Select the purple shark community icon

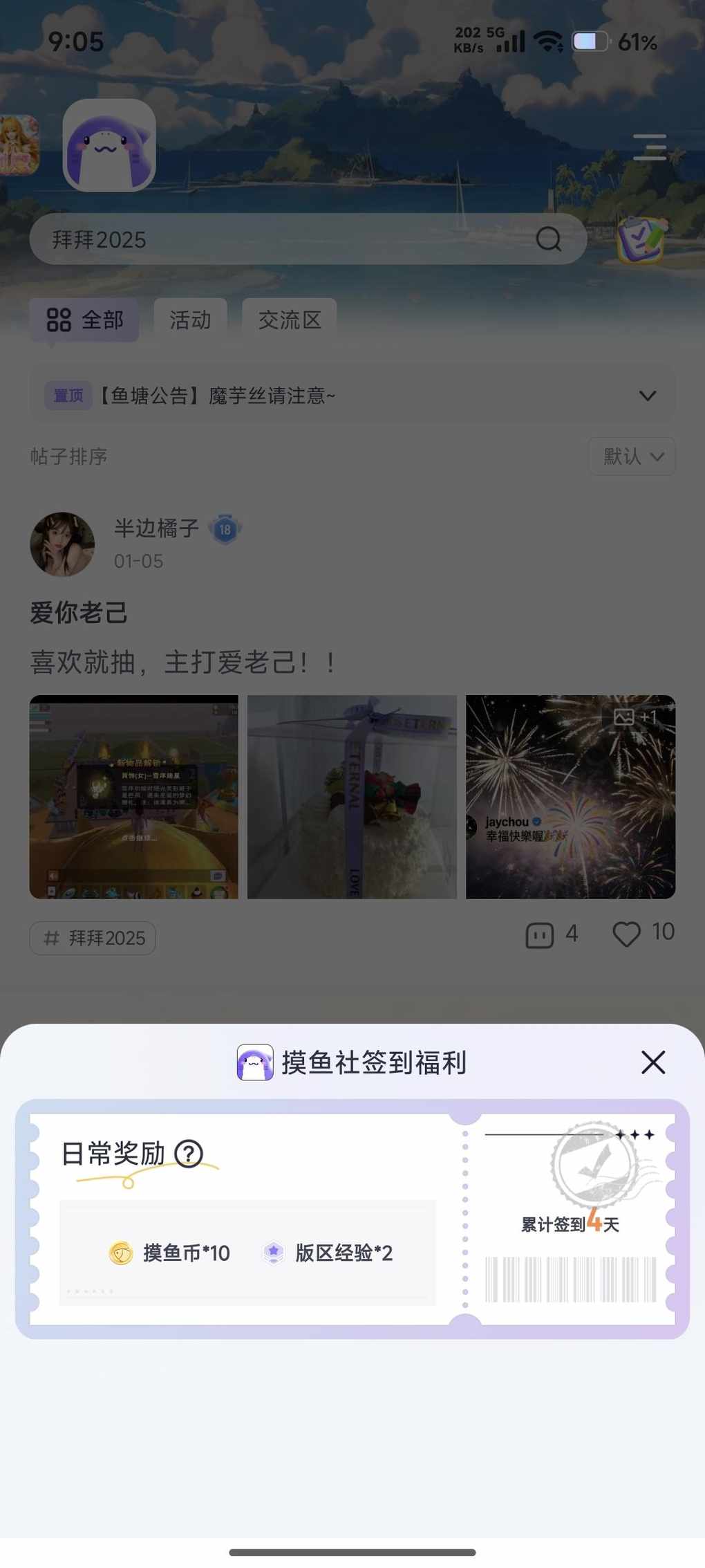[109, 145]
